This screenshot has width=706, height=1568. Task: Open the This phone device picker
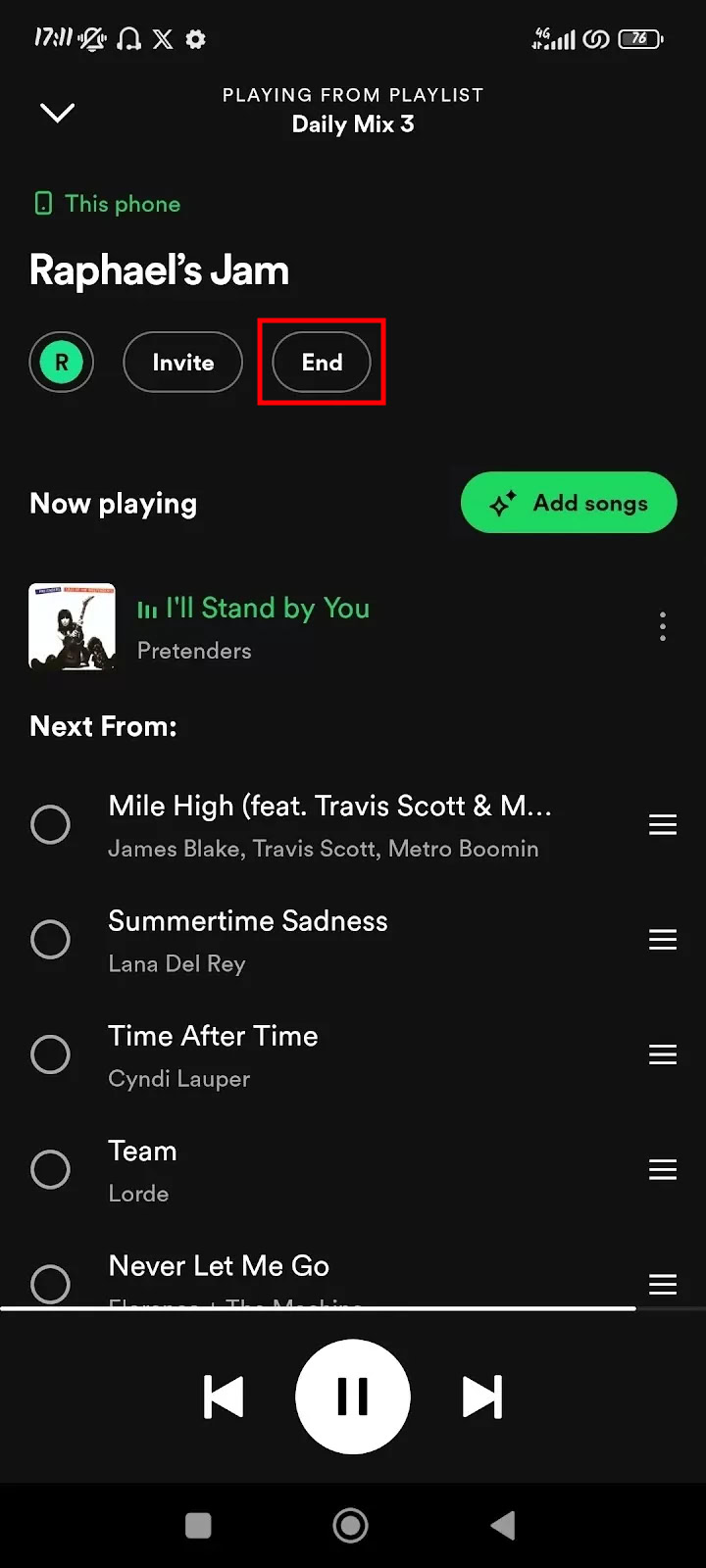(108, 204)
